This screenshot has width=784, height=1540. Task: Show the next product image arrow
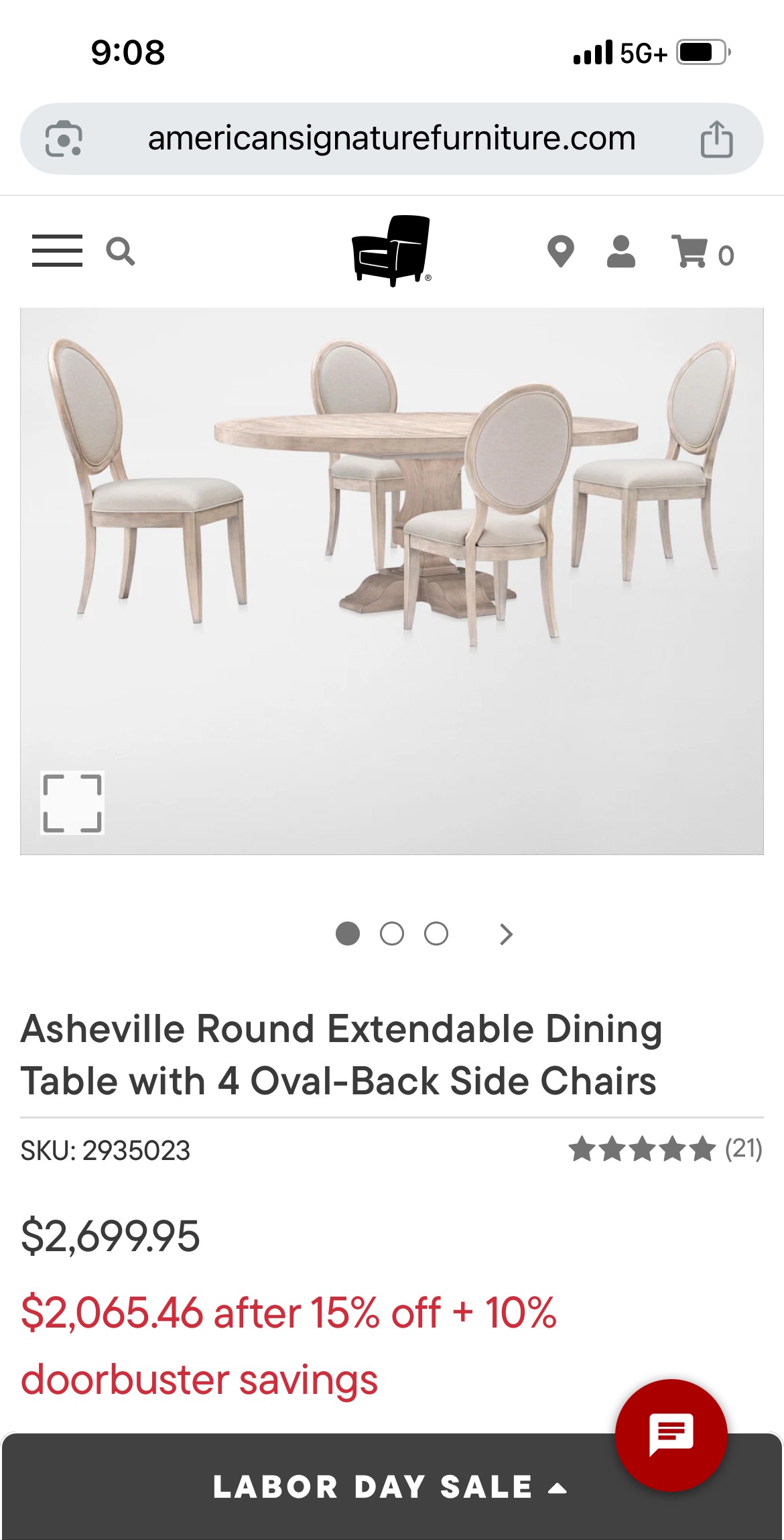pyautogui.click(x=507, y=934)
